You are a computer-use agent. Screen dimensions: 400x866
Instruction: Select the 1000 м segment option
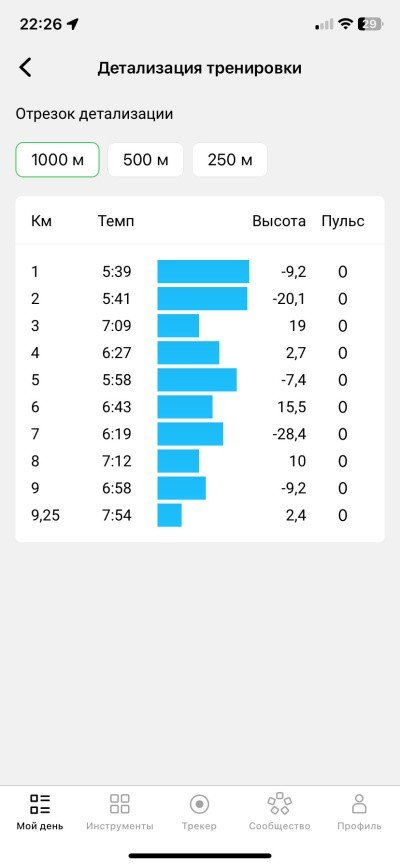(x=57, y=160)
